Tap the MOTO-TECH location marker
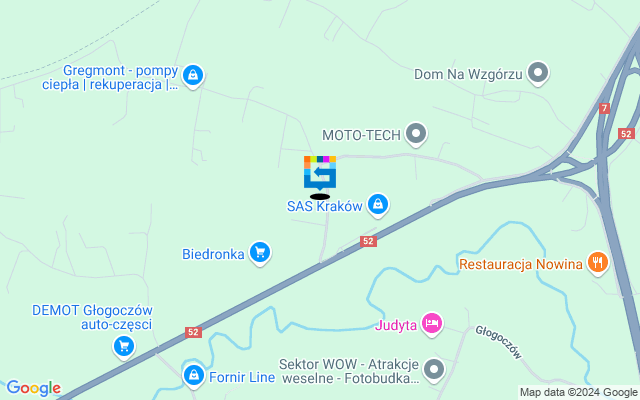This screenshot has width=640, height=400. pyautogui.click(x=417, y=134)
